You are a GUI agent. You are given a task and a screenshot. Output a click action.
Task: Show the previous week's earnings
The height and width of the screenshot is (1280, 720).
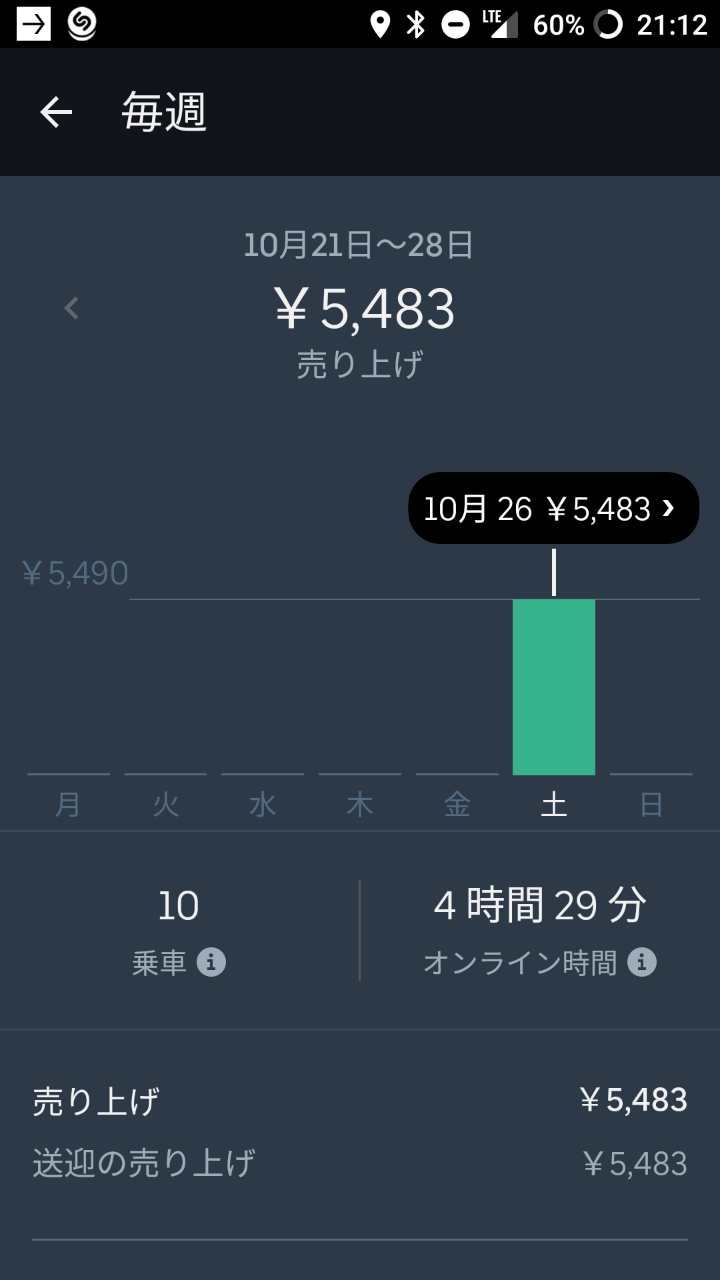(x=71, y=308)
